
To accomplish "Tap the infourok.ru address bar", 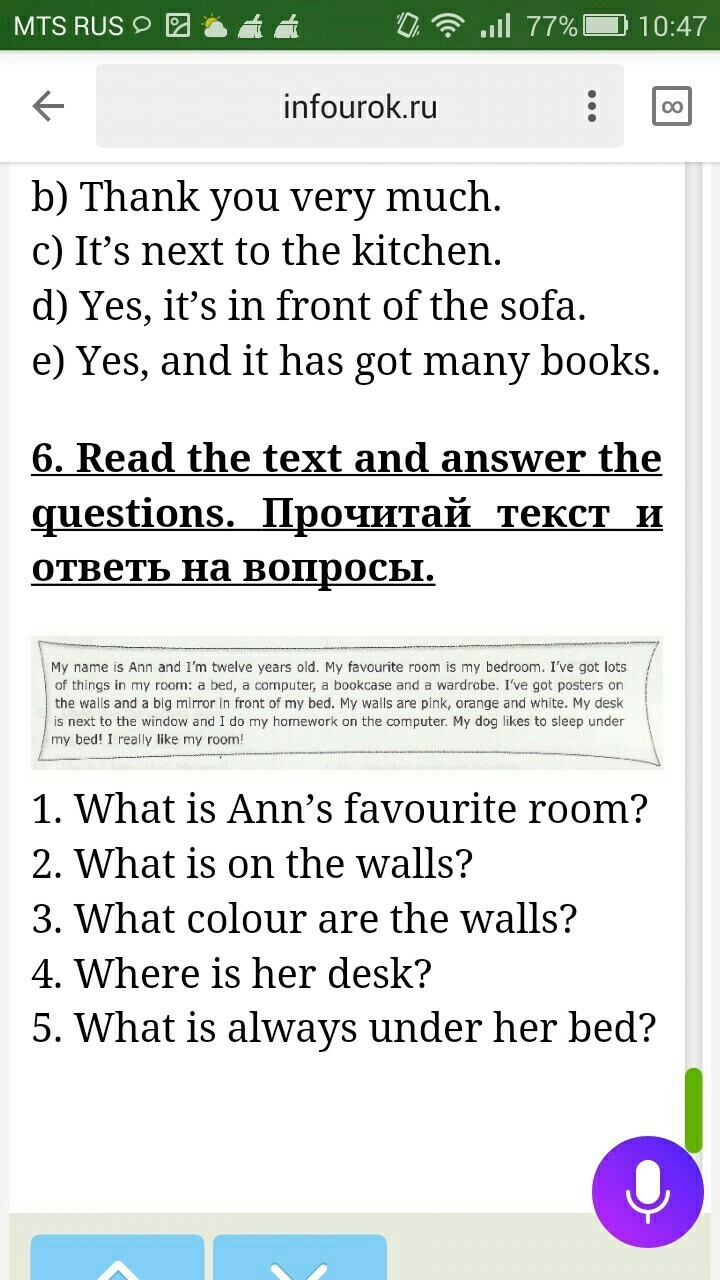I will [360, 106].
